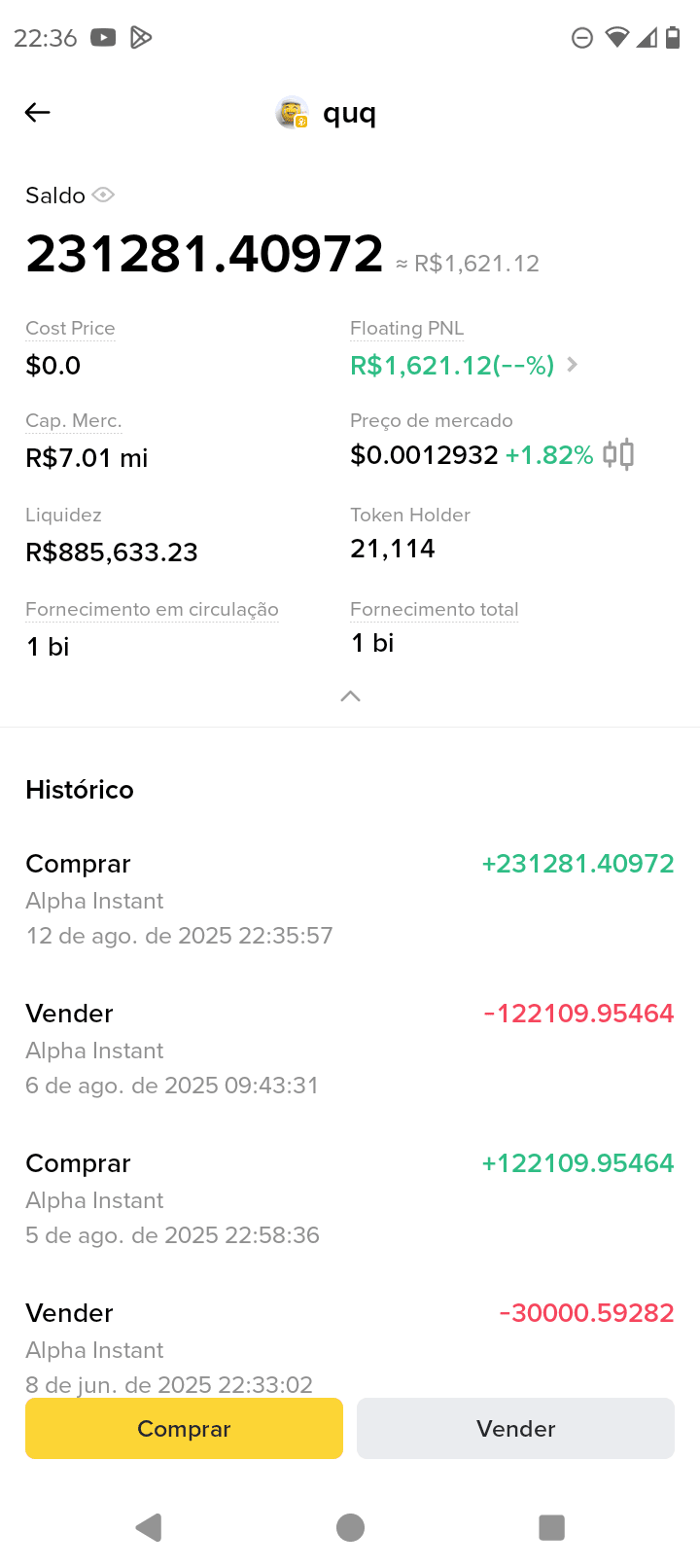The width and height of the screenshot is (700, 1568).
Task: Open Floating PNL details chevron
Action: pyautogui.click(x=573, y=365)
